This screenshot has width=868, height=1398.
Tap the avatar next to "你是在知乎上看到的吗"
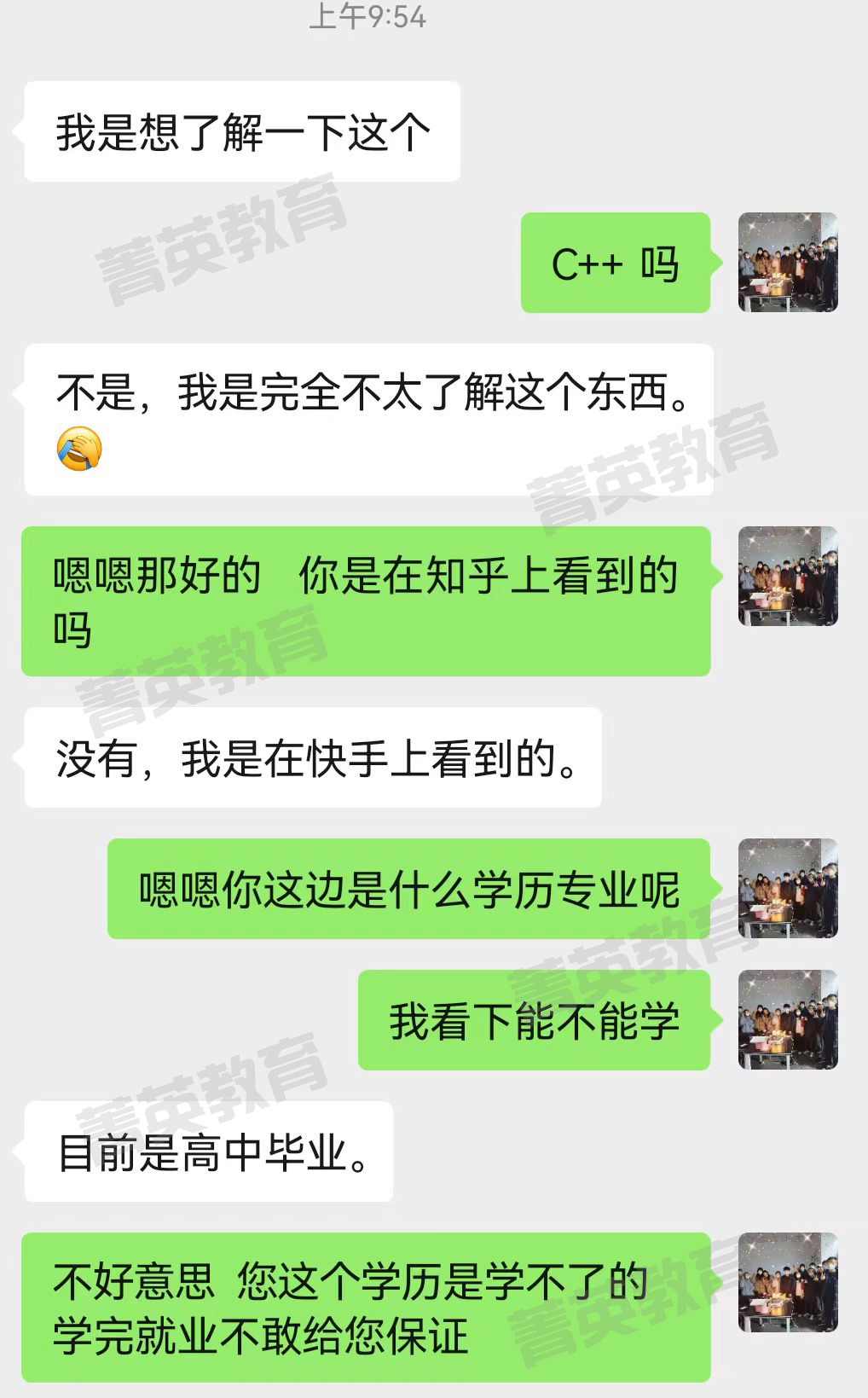[788, 577]
